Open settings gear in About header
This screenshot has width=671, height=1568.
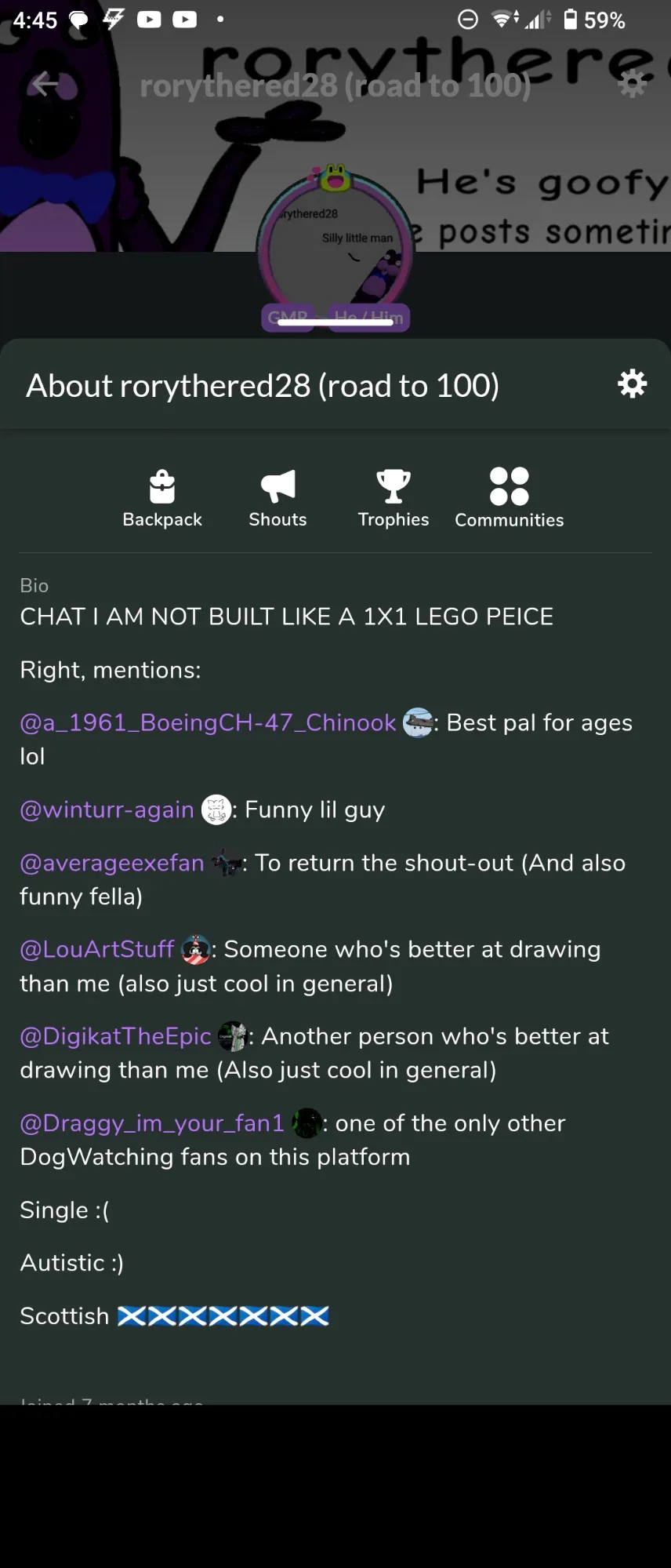632,384
